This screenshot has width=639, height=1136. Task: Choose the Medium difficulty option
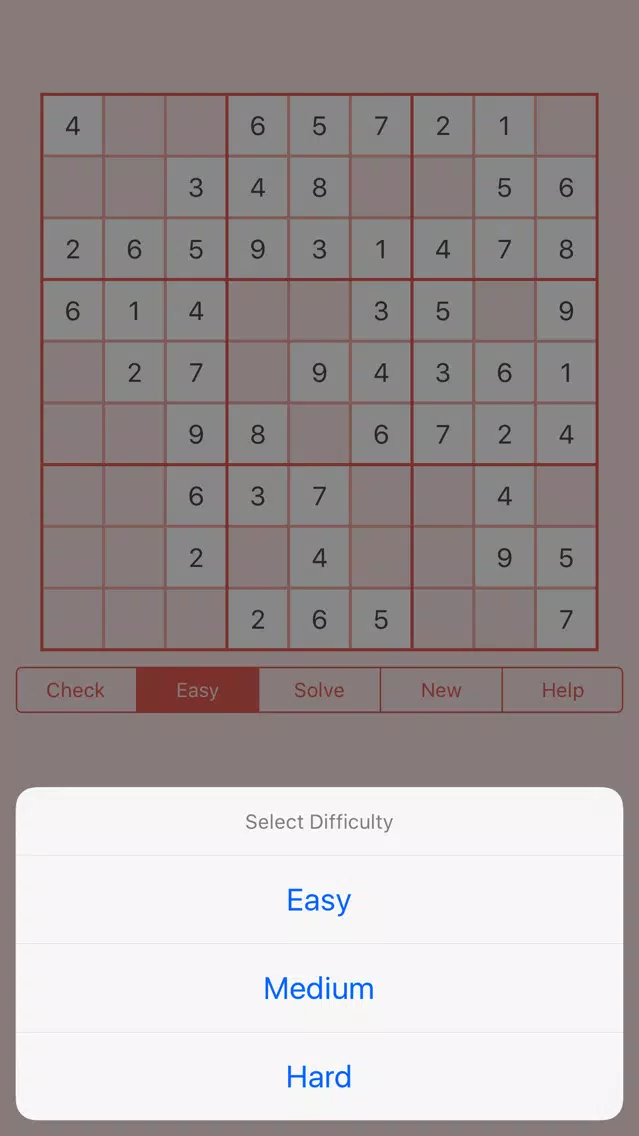[x=319, y=988]
